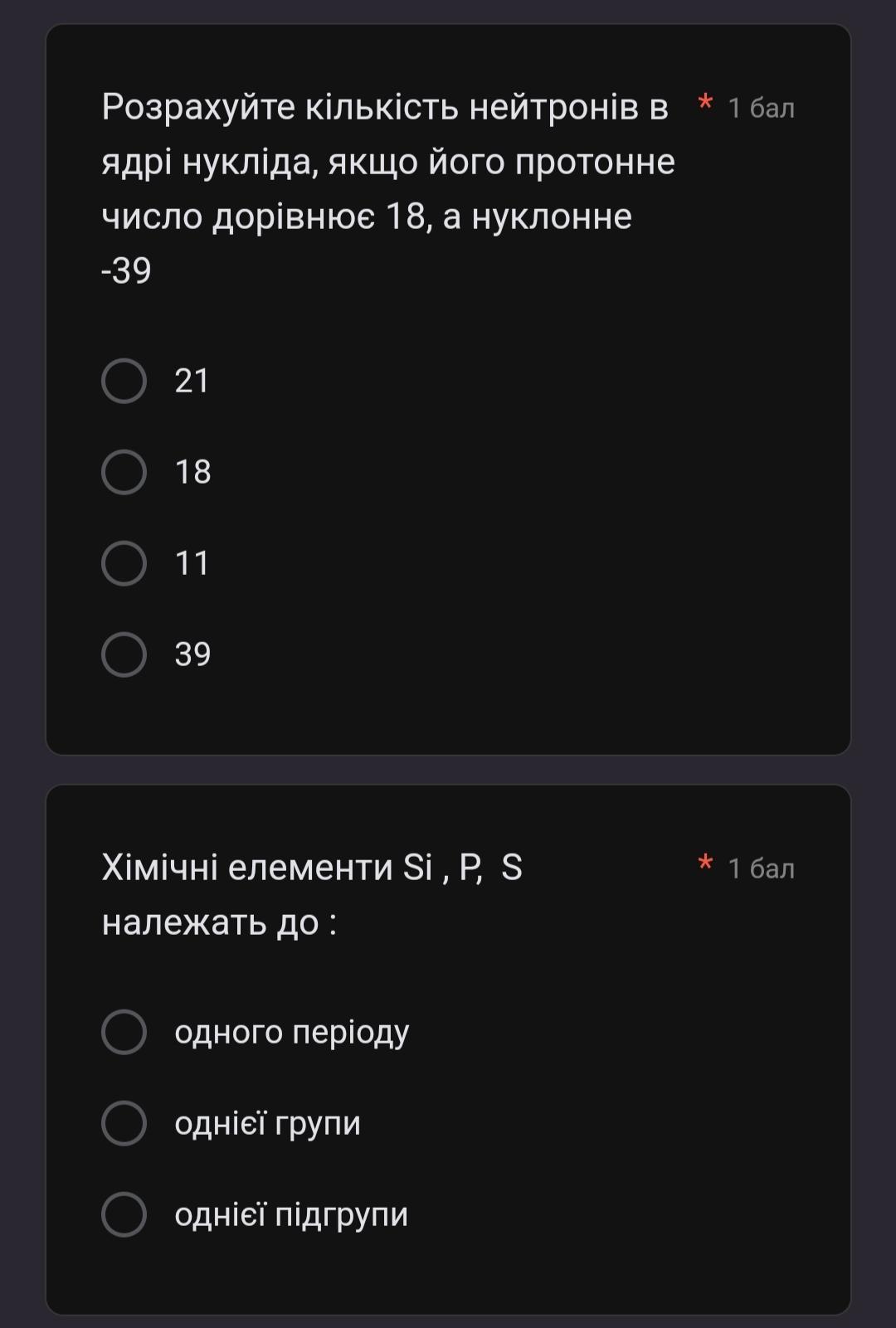Select answer 21 for neutron count
This screenshot has height=1328, width=896.
click(124, 382)
